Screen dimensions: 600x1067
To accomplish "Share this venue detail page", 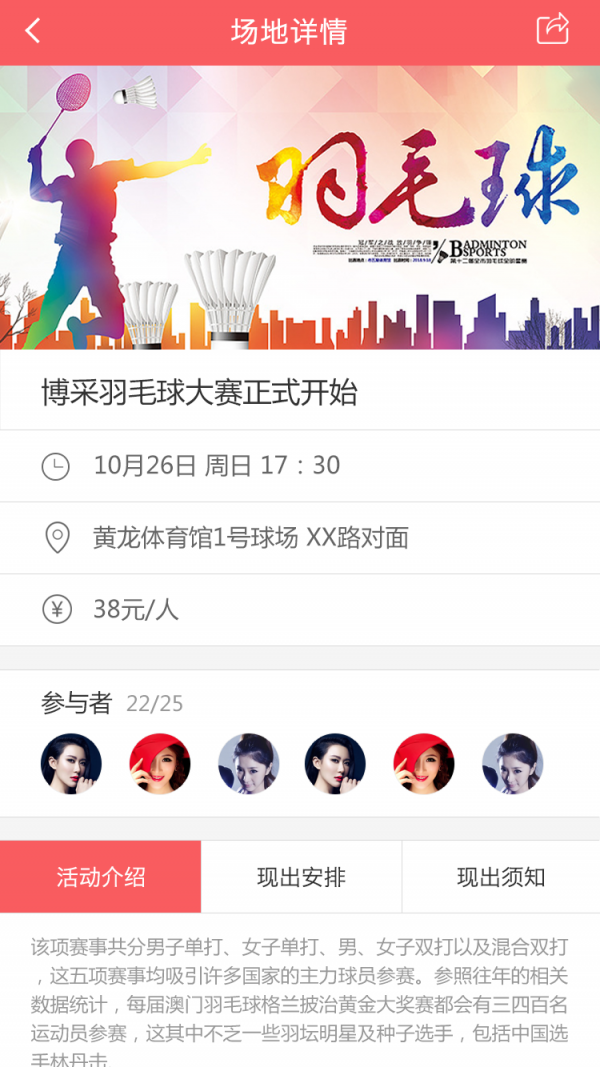I will [552, 29].
